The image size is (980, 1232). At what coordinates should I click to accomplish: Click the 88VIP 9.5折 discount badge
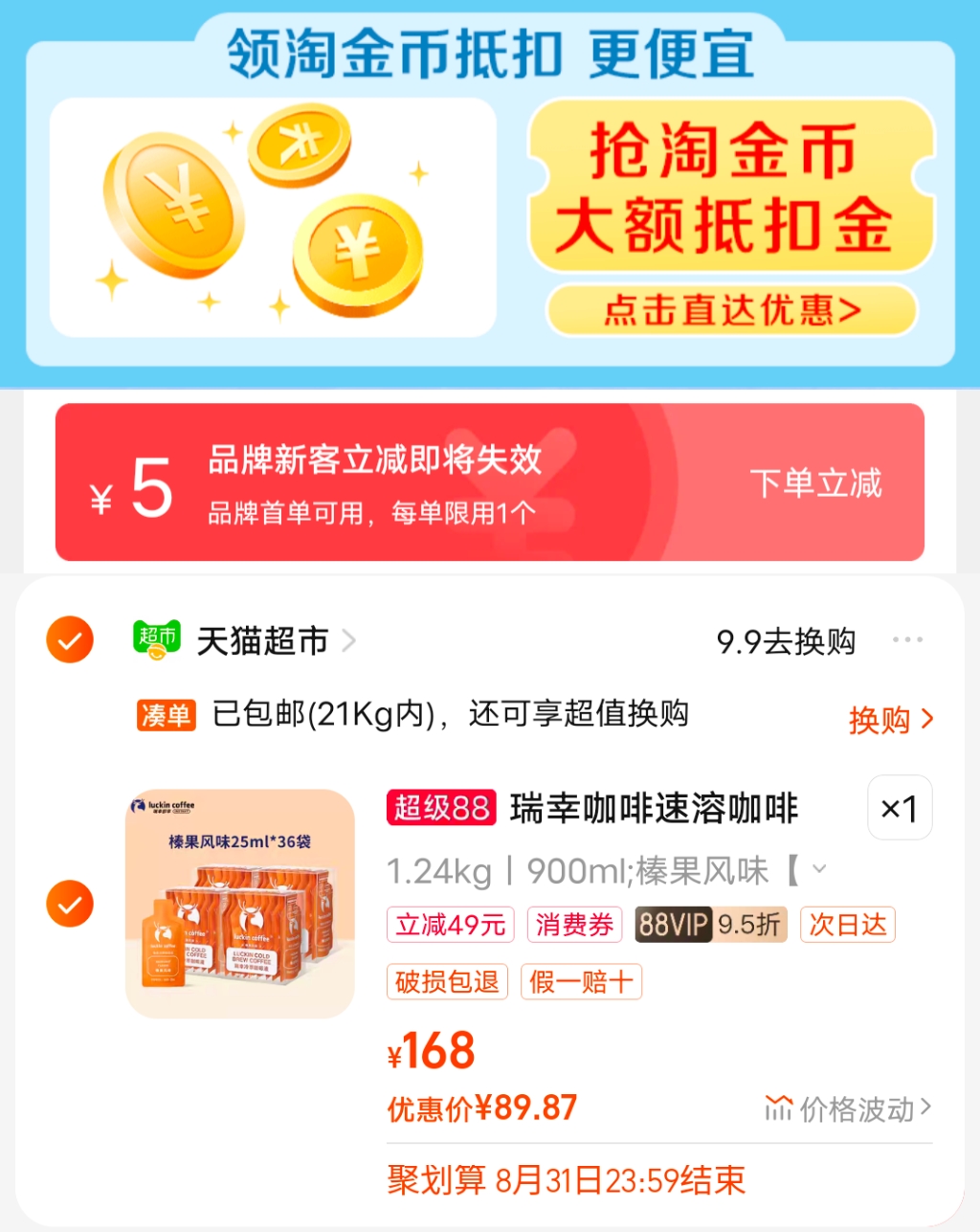[x=710, y=925]
